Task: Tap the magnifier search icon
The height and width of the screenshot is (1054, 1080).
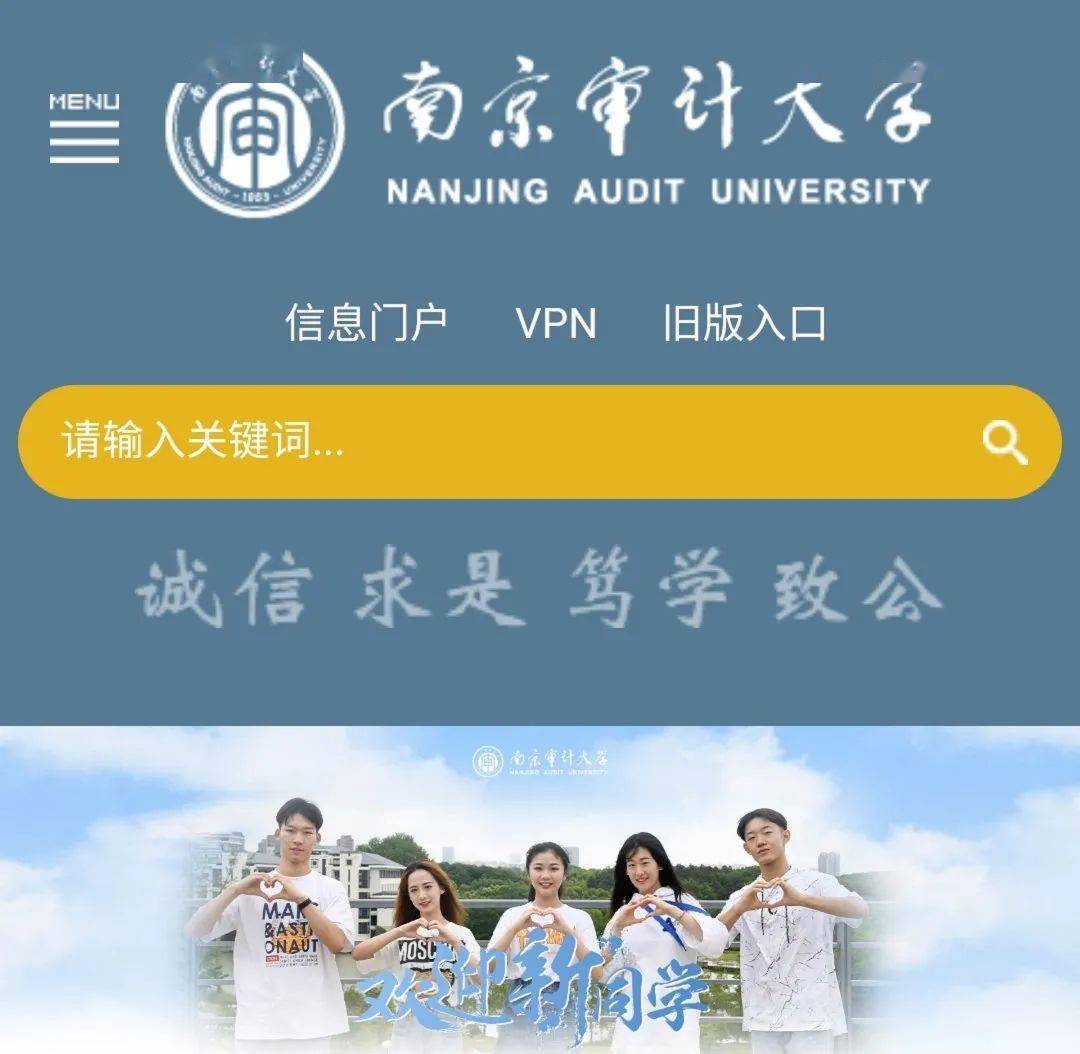Action: [1004, 442]
